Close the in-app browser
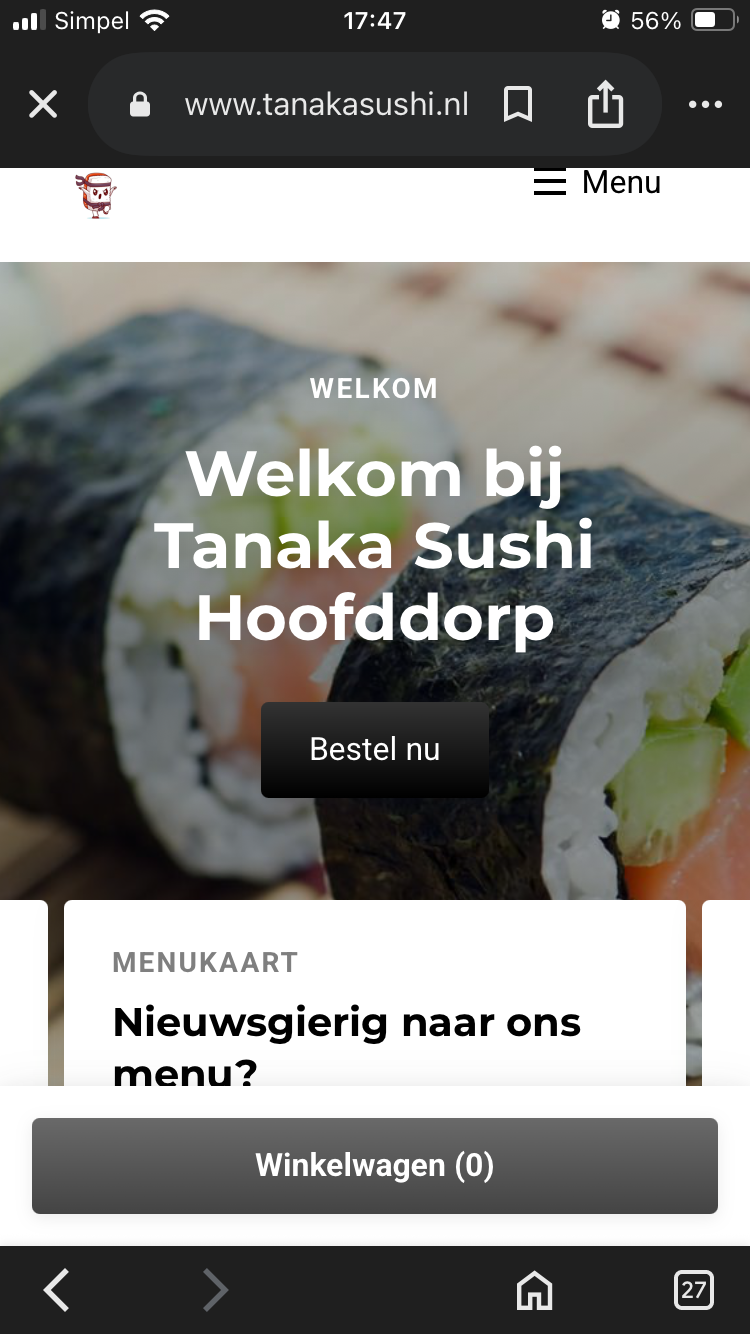750x1334 pixels. tap(43, 104)
